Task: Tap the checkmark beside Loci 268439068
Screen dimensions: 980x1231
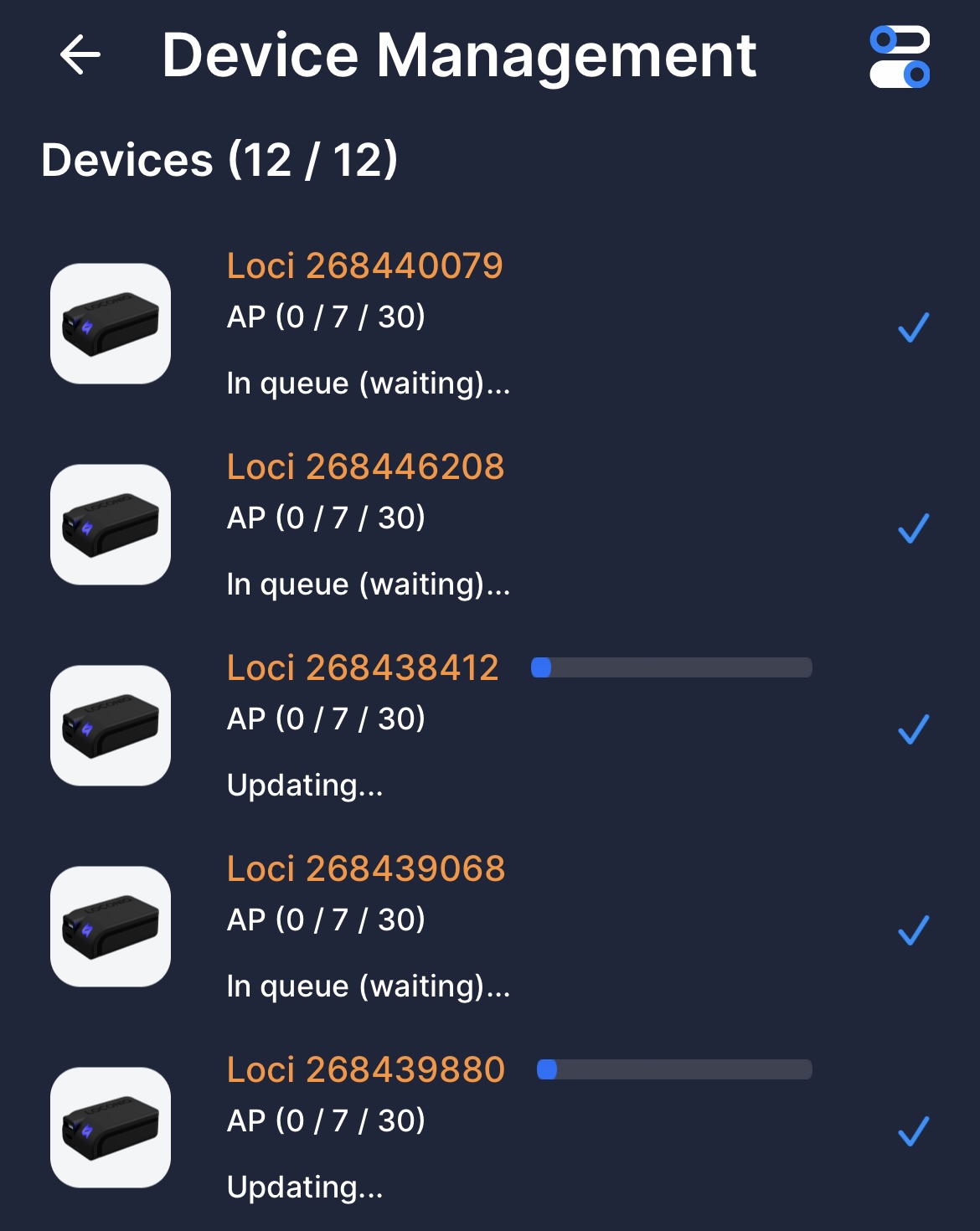Action: (x=913, y=930)
